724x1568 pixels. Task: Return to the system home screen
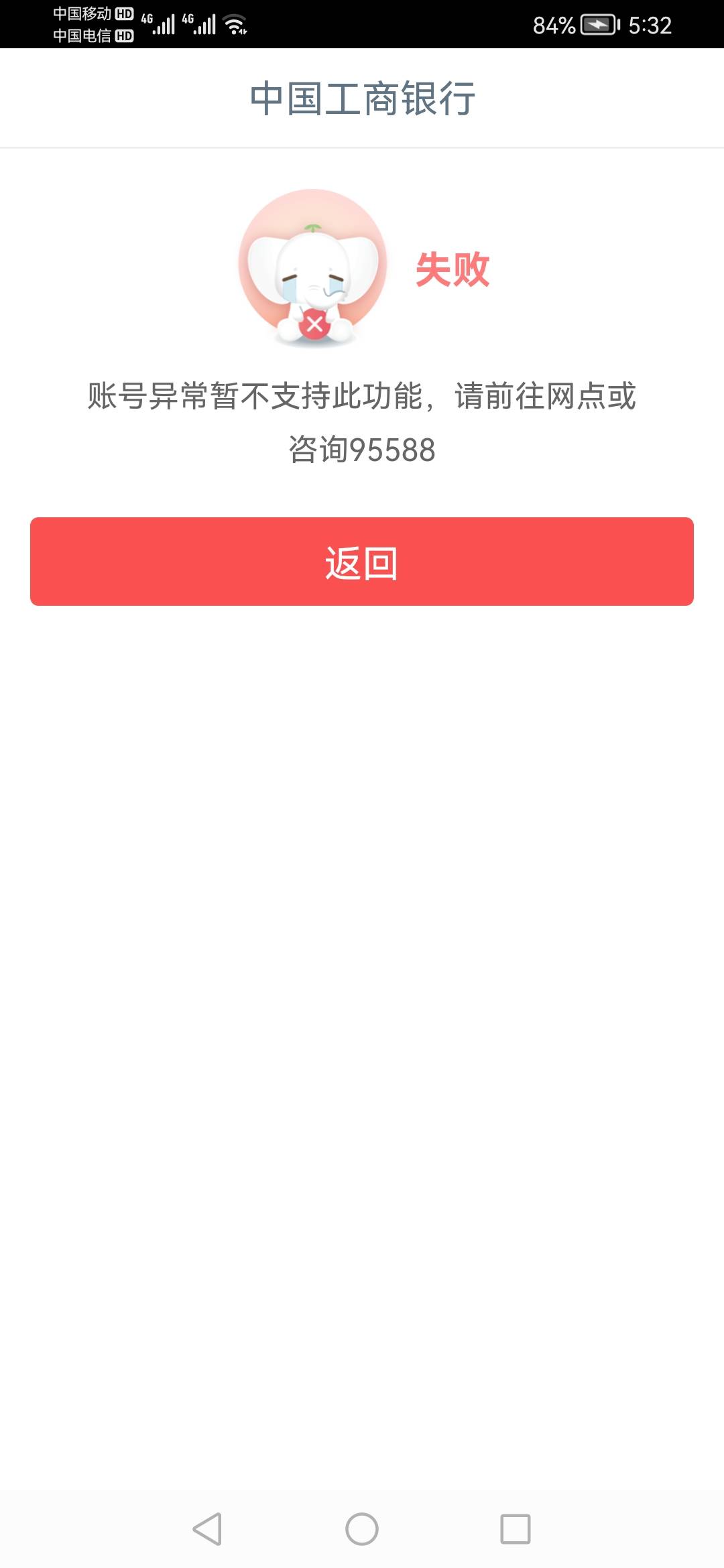point(362,1529)
